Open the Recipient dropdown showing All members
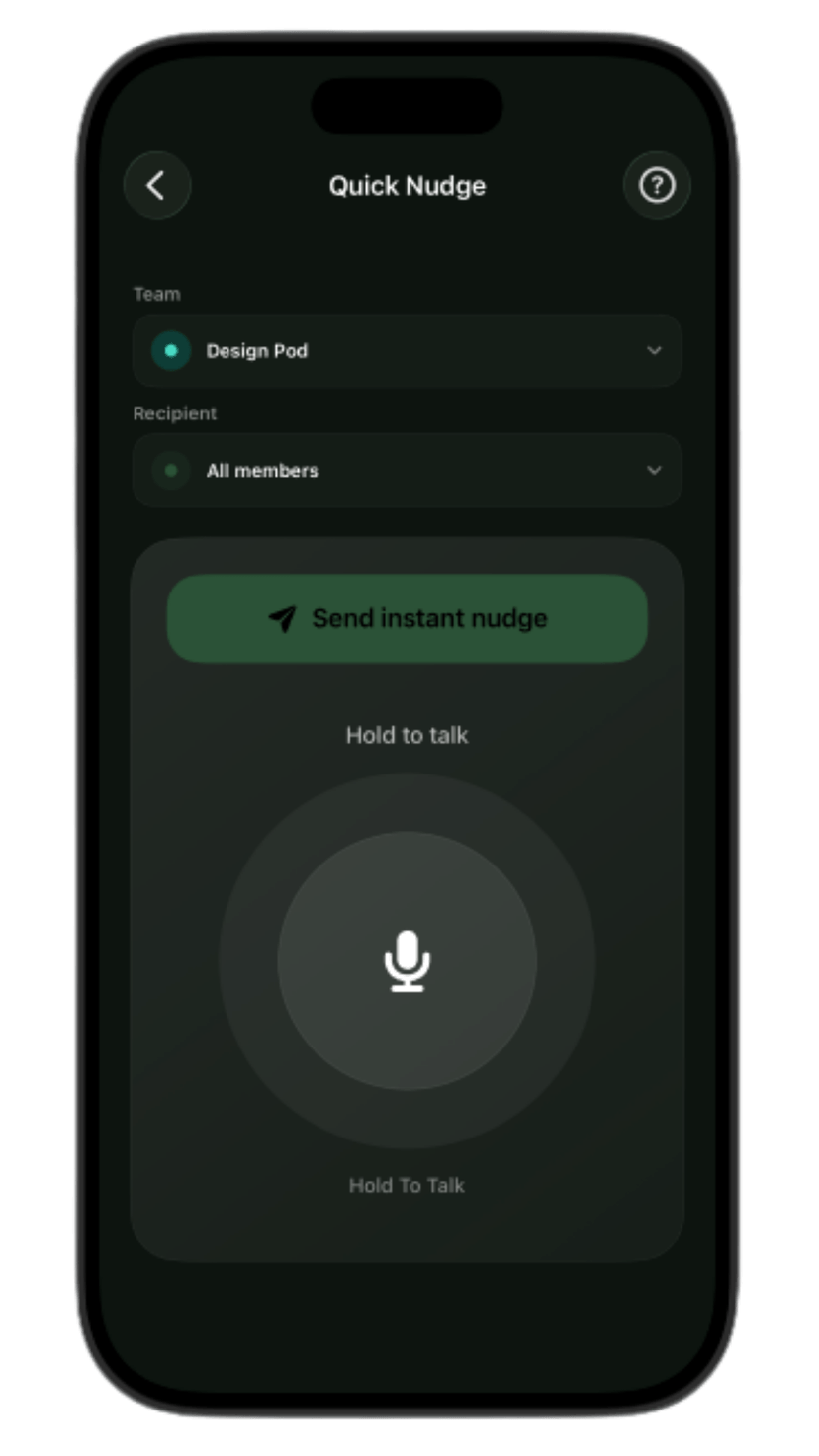Viewport: 819px width, 1456px height. tap(407, 470)
